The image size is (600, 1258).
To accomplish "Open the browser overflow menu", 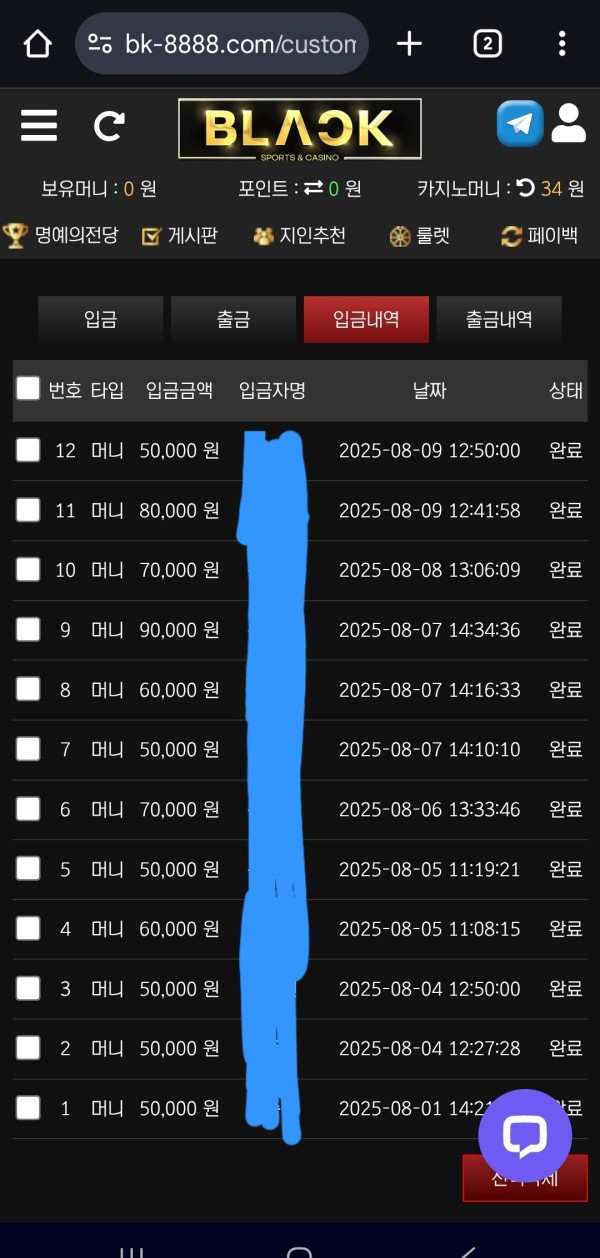I will click(x=562, y=44).
